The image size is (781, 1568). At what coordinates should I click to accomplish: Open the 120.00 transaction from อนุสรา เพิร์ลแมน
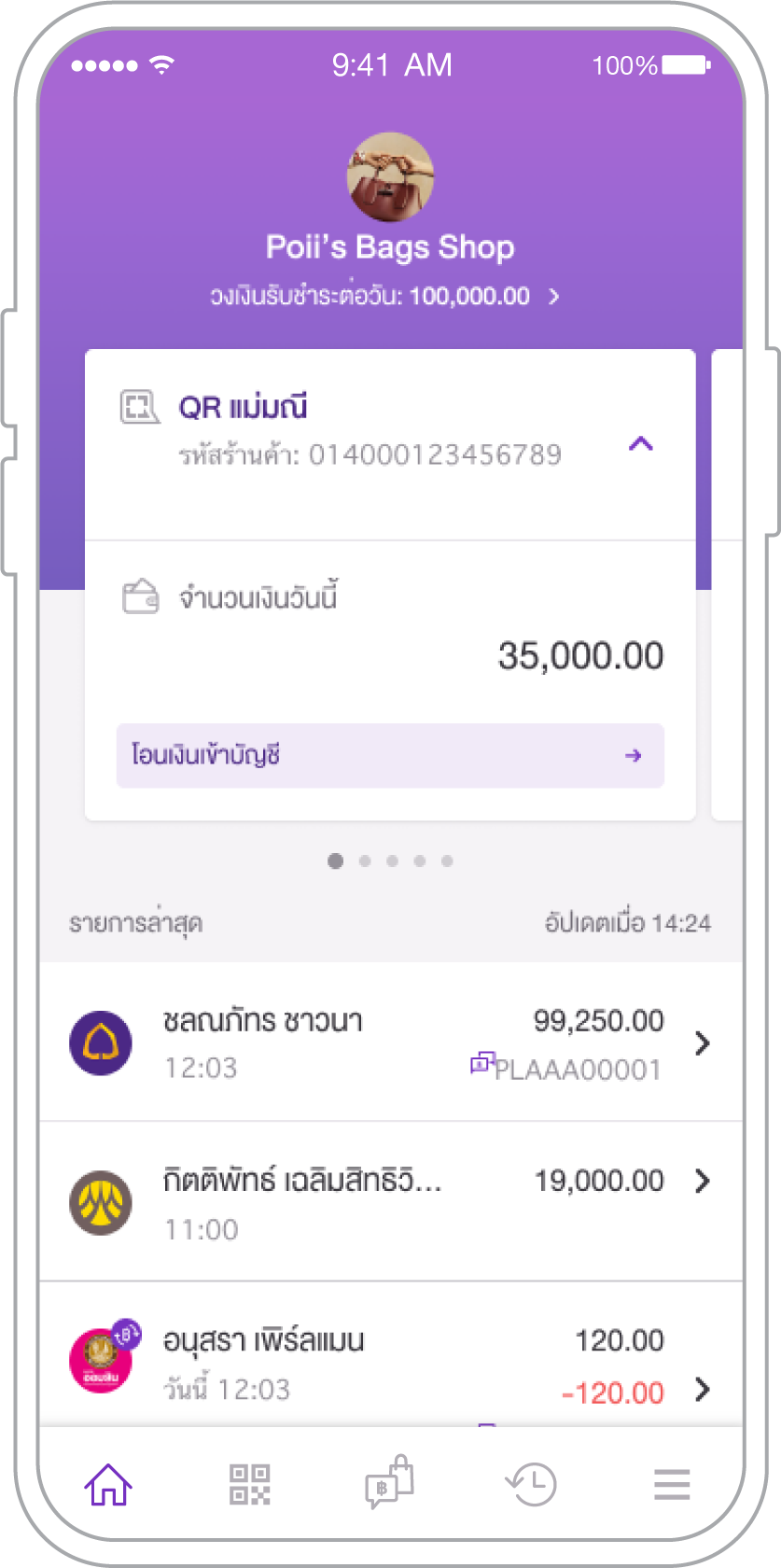pos(390,1363)
